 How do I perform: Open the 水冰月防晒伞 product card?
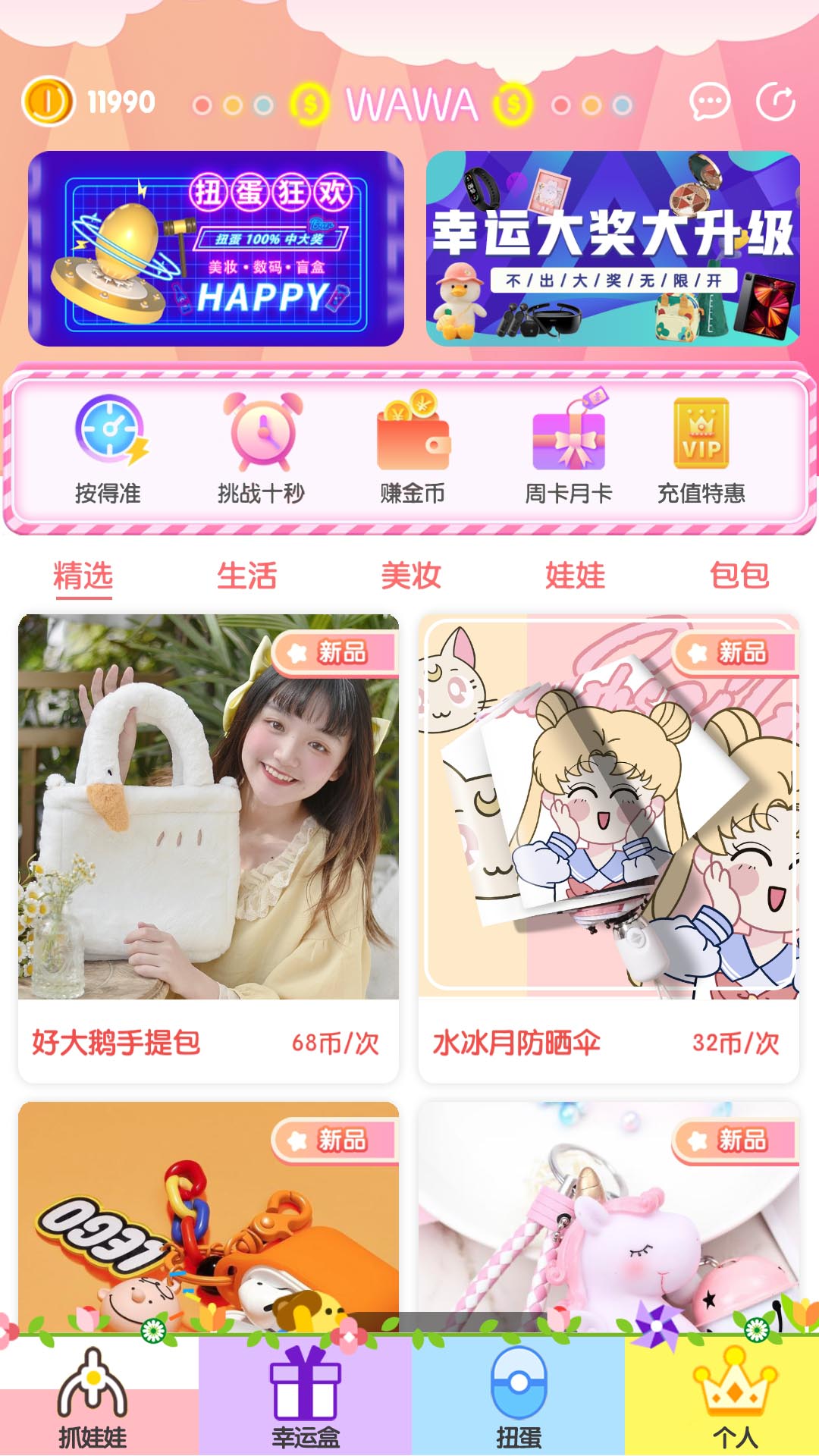609,848
